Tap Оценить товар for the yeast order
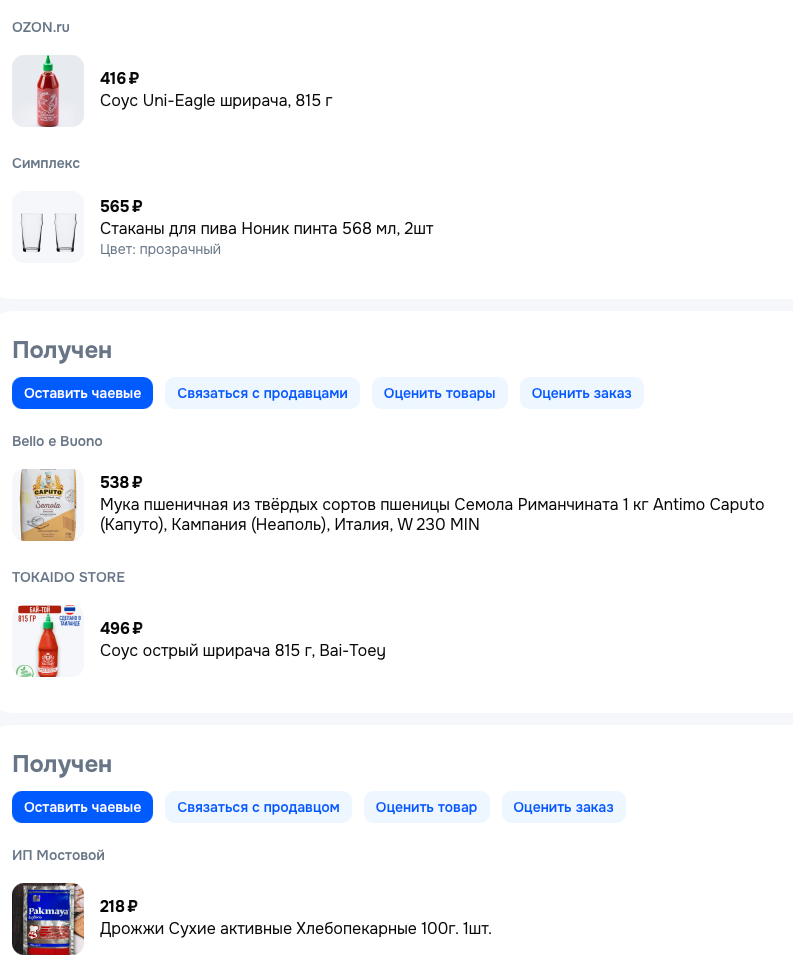 click(x=426, y=807)
